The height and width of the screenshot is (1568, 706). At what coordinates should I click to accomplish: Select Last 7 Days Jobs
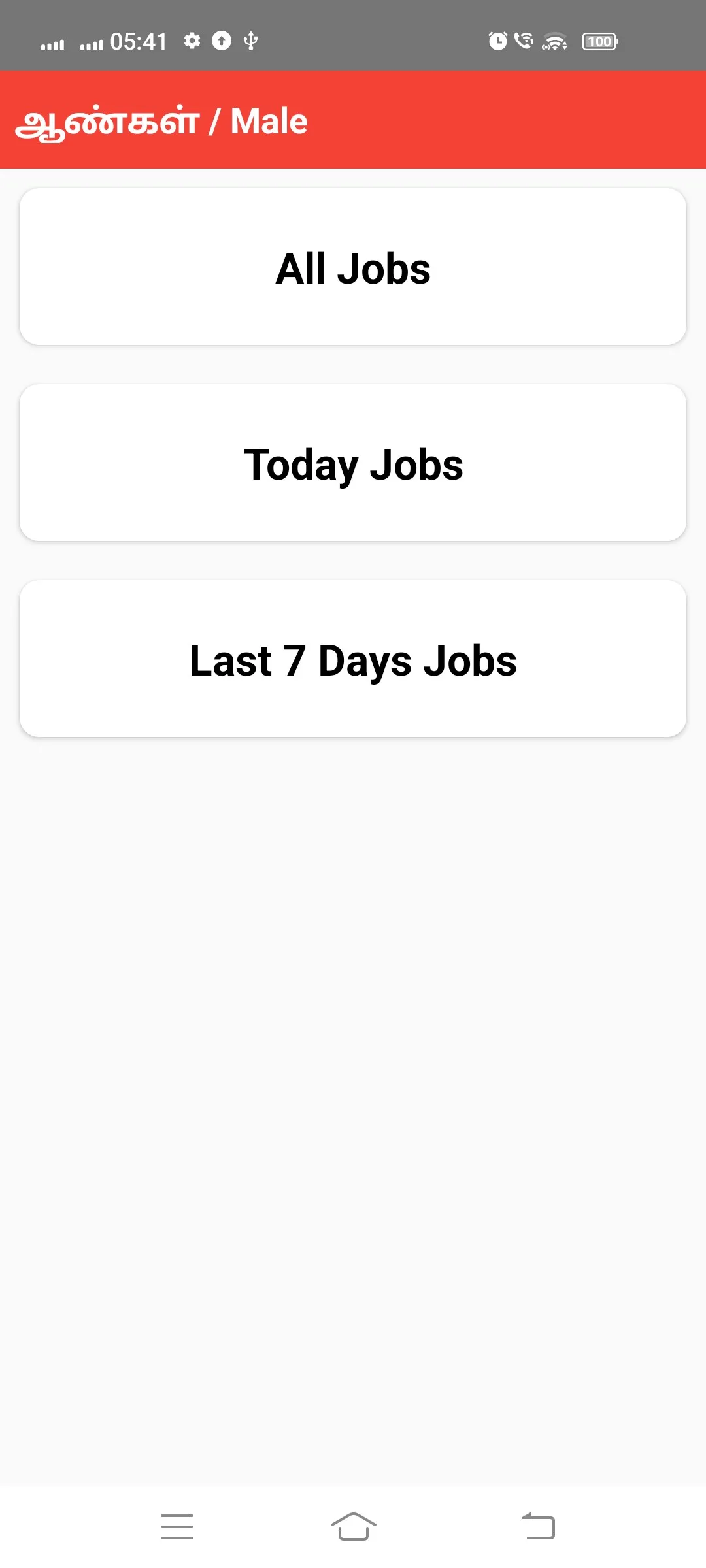coord(353,660)
